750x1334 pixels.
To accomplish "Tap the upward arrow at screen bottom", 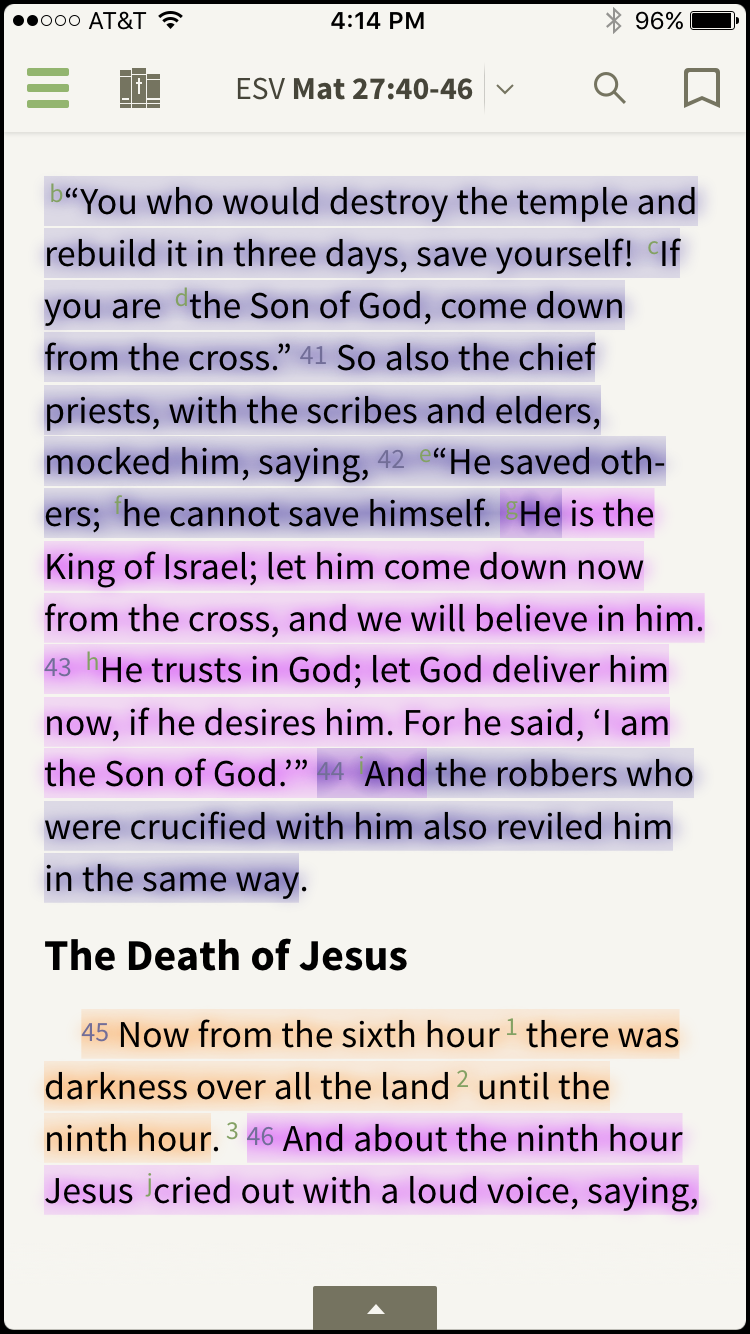I will [375, 1307].
